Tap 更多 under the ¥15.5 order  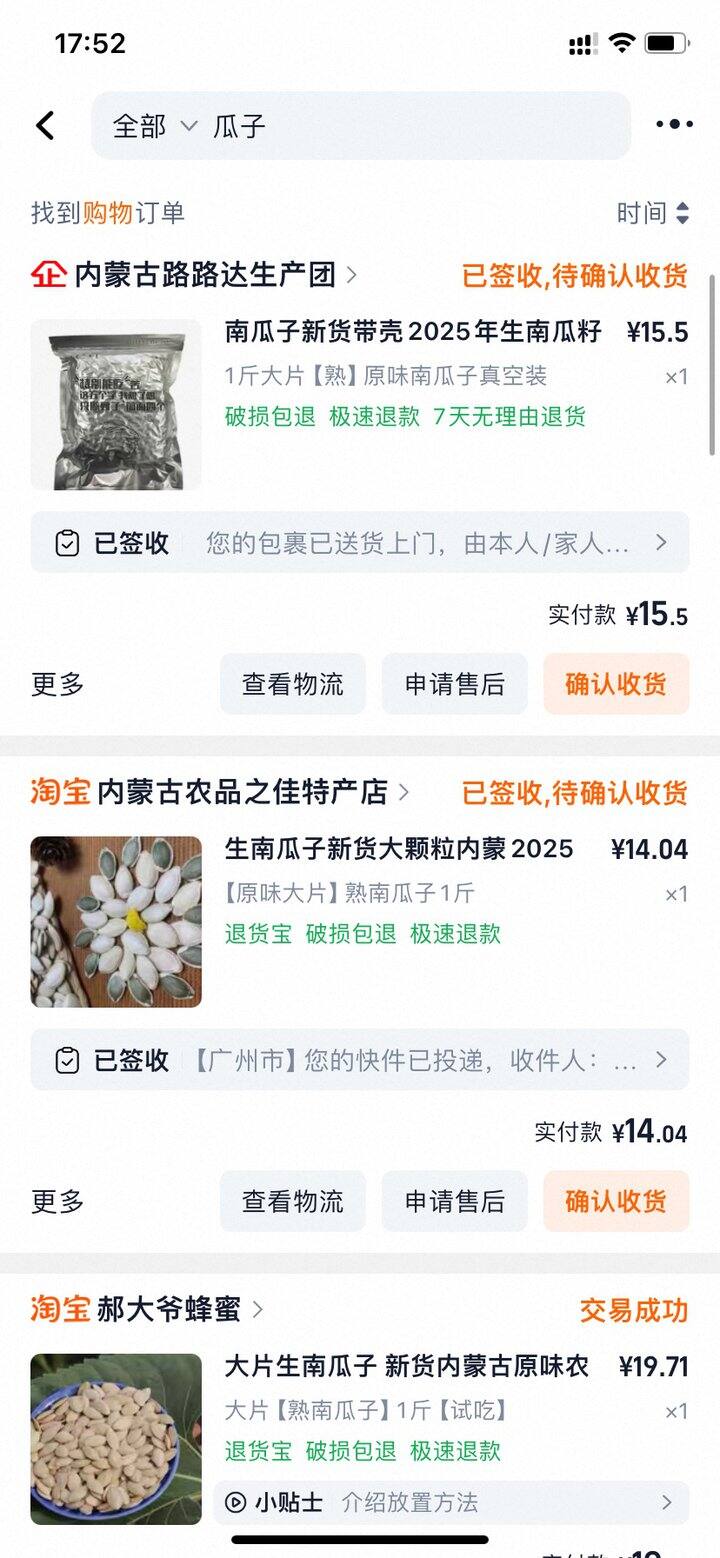click(x=58, y=685)
